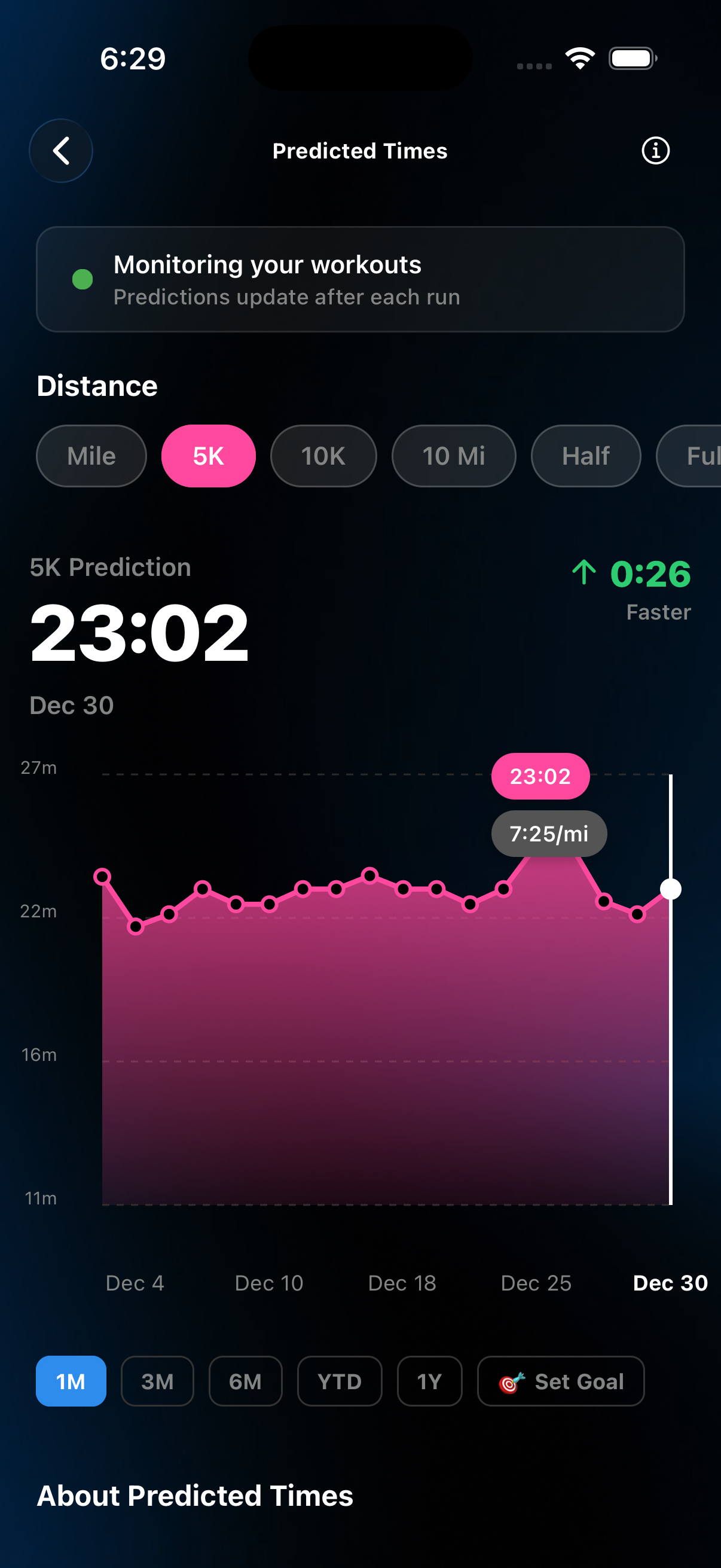Select the 5K distance chip
This screenshot has height=1568, width=721.
point(208,456)
